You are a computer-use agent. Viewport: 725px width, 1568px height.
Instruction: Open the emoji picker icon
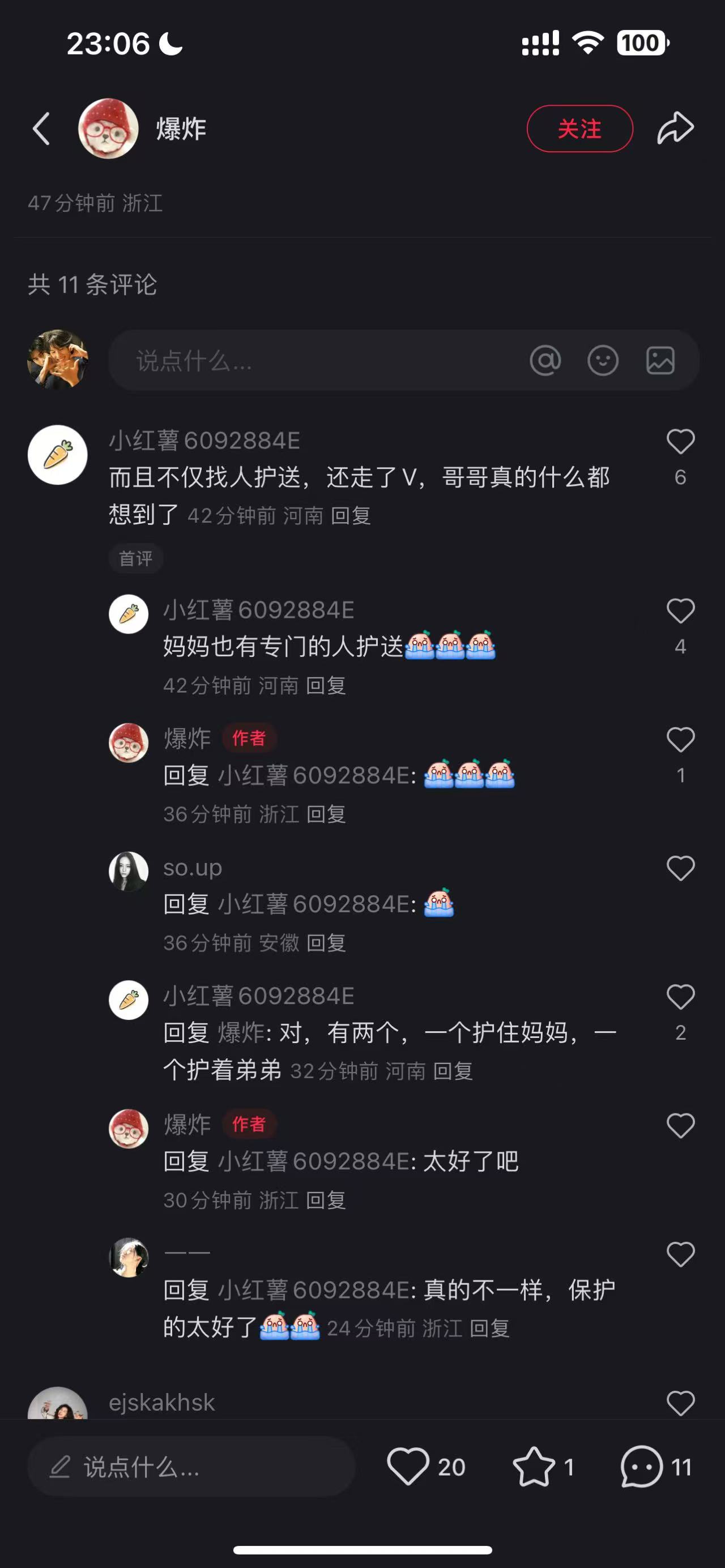pyautogui.click(x=603, y=361)
